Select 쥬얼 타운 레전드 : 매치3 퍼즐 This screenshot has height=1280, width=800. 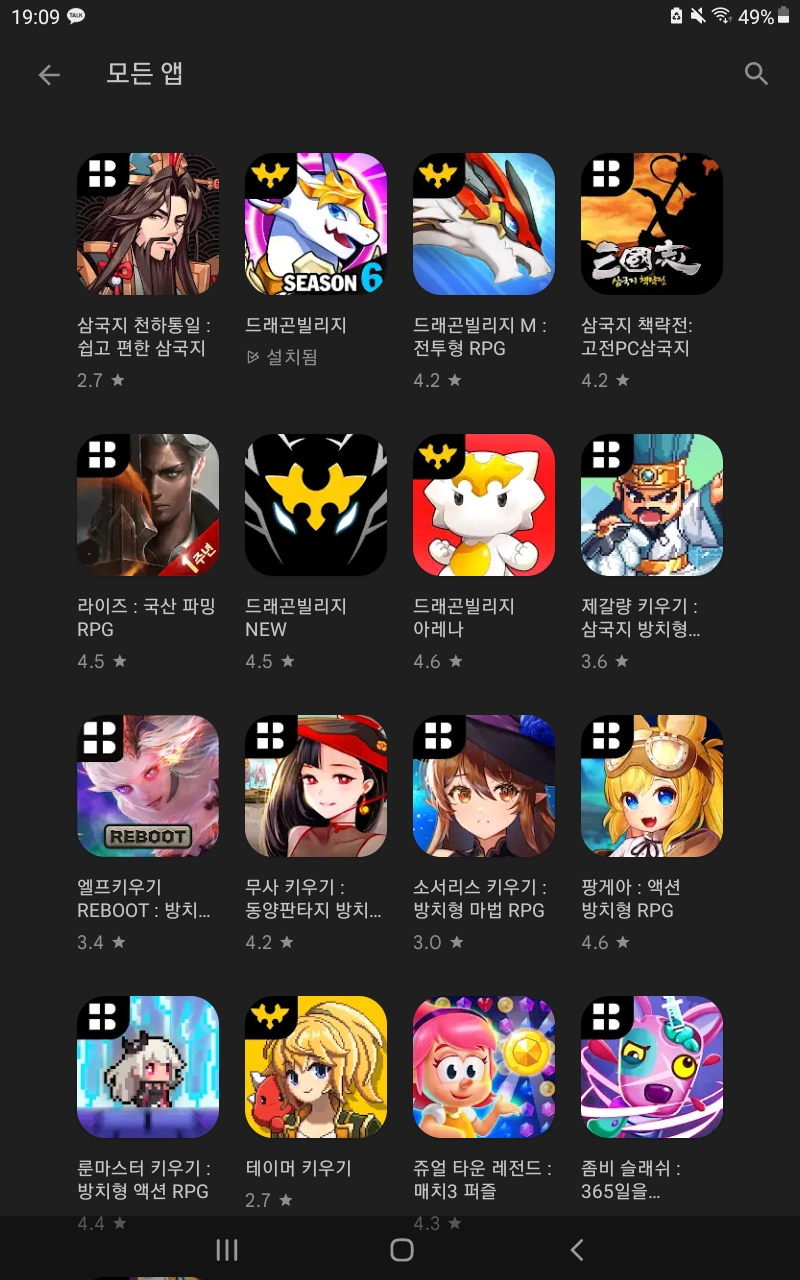(x=484, y=1067)
